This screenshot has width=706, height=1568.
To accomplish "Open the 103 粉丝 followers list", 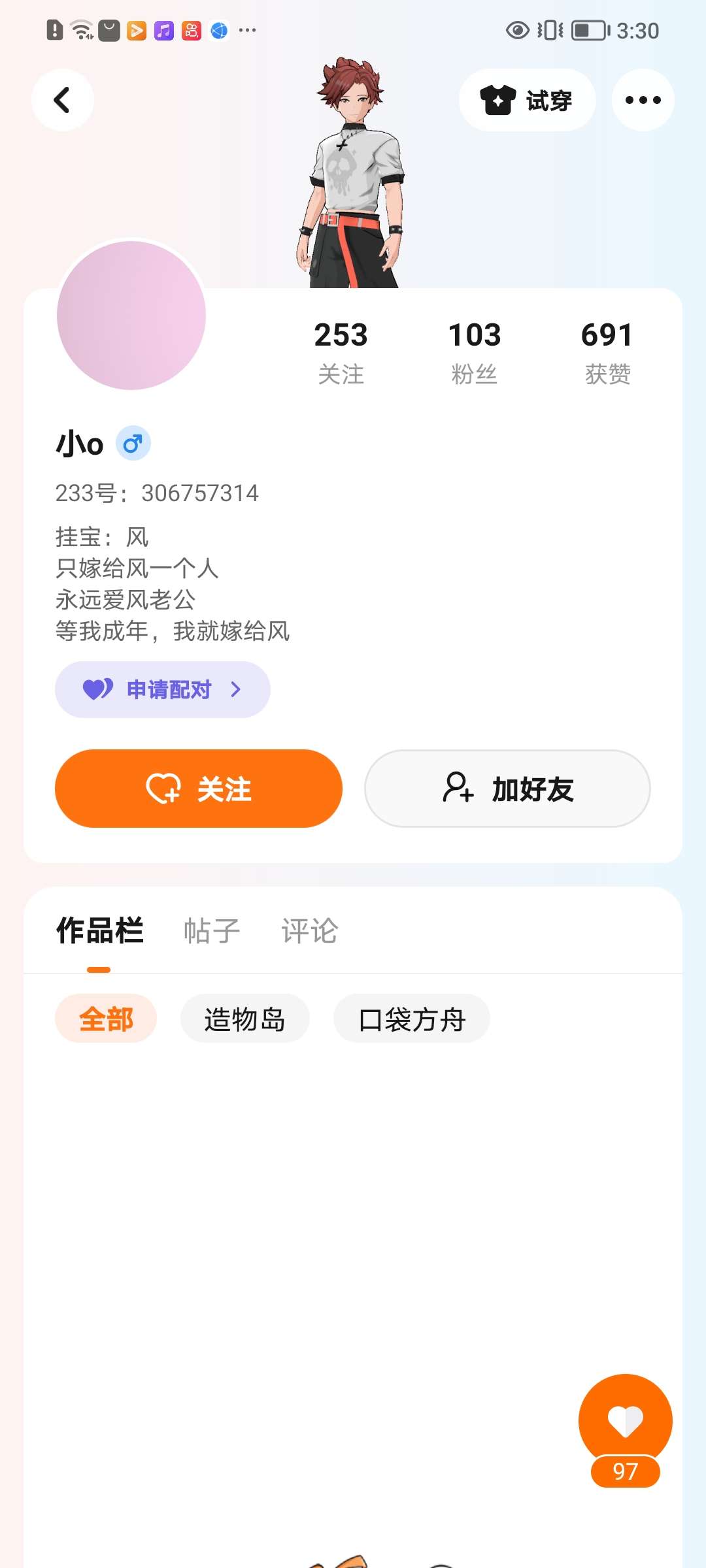I will 474,351.
